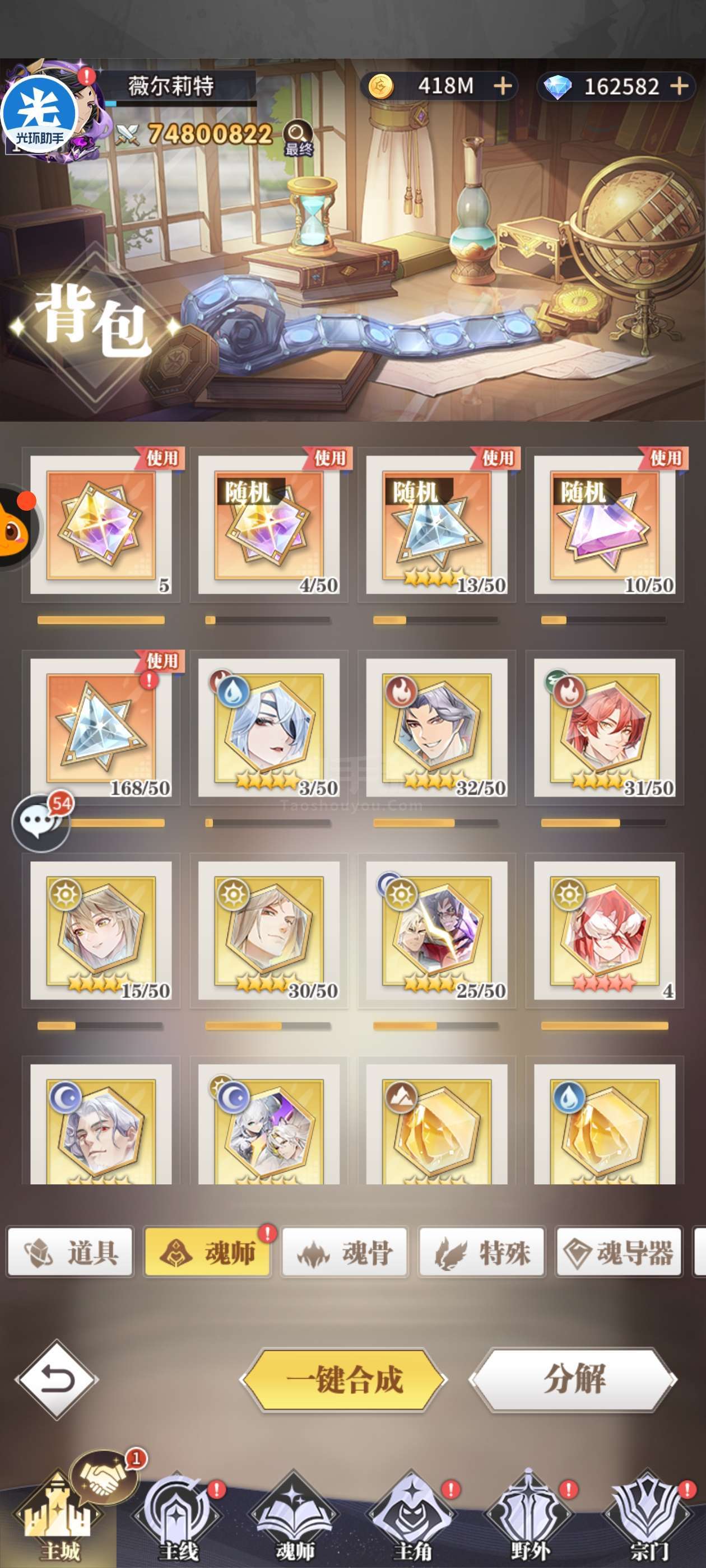Tap the 一键合成 button
Image resolution: width=706 pixels, height=1568 pixels.
344,1379
